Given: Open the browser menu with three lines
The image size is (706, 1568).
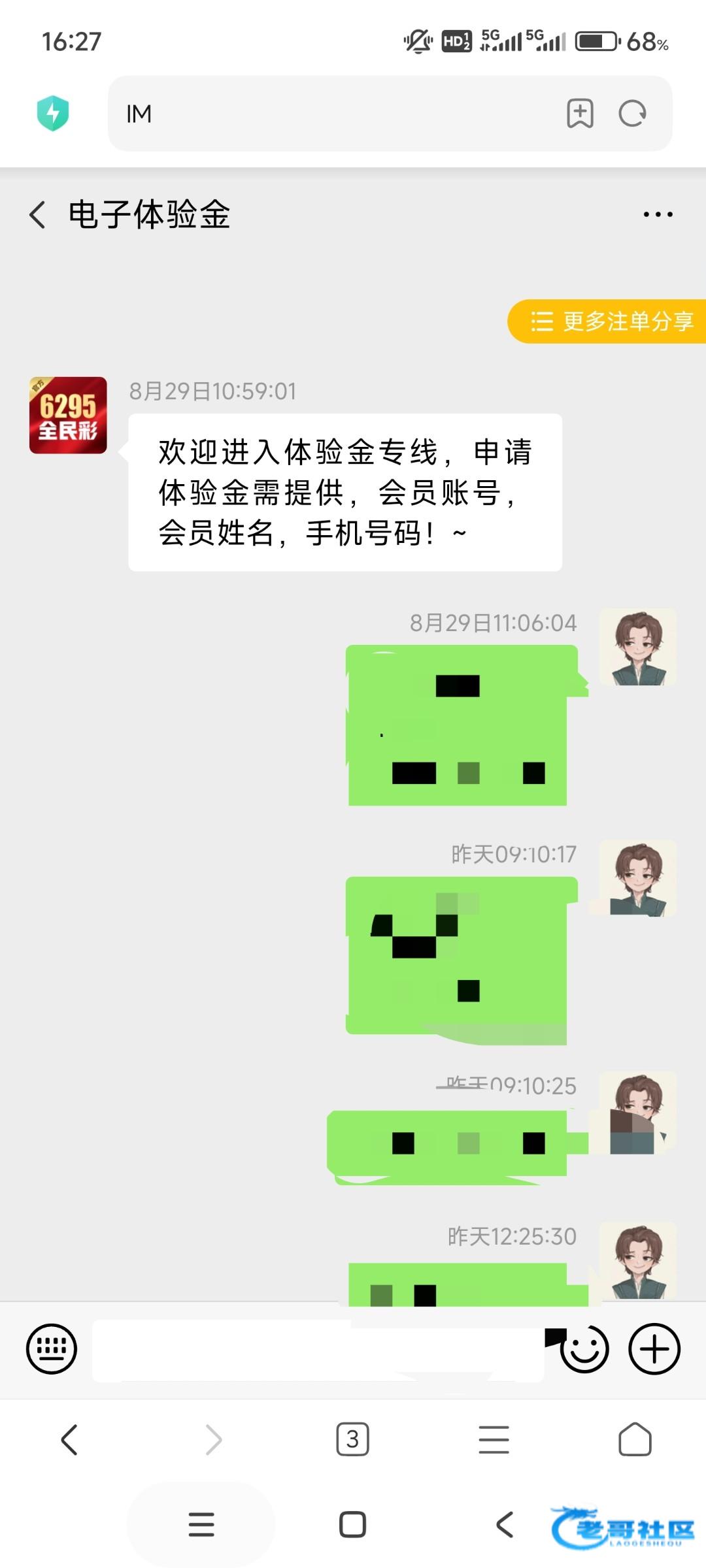Looking at the screenshot, I should click(494, 1440).
